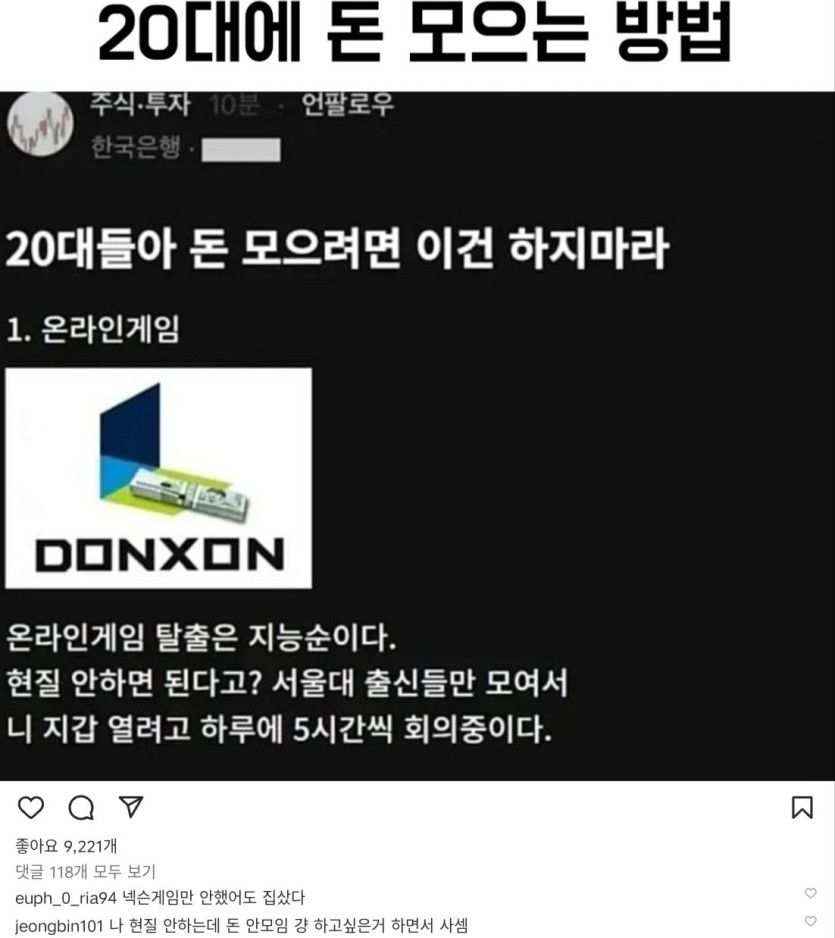Open euph_0_ria94's profile
The height and width of the screenshot is (938, 835).
click(58, 898)
